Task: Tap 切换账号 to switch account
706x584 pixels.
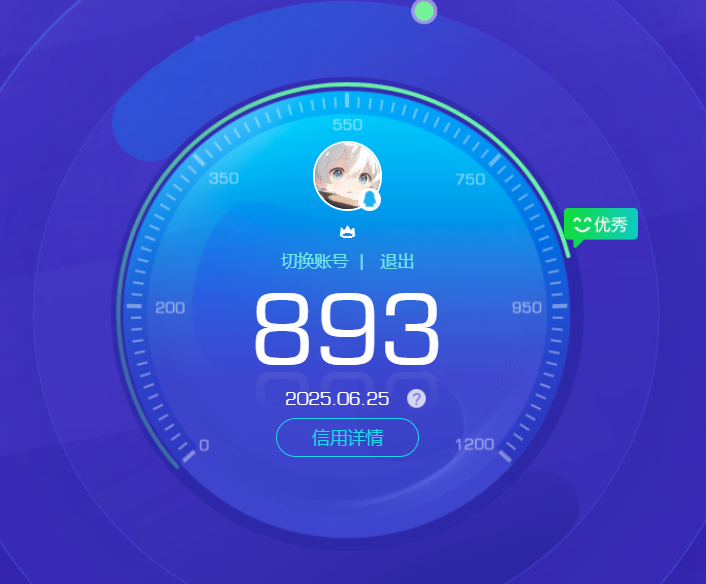Action: (314, 262)
